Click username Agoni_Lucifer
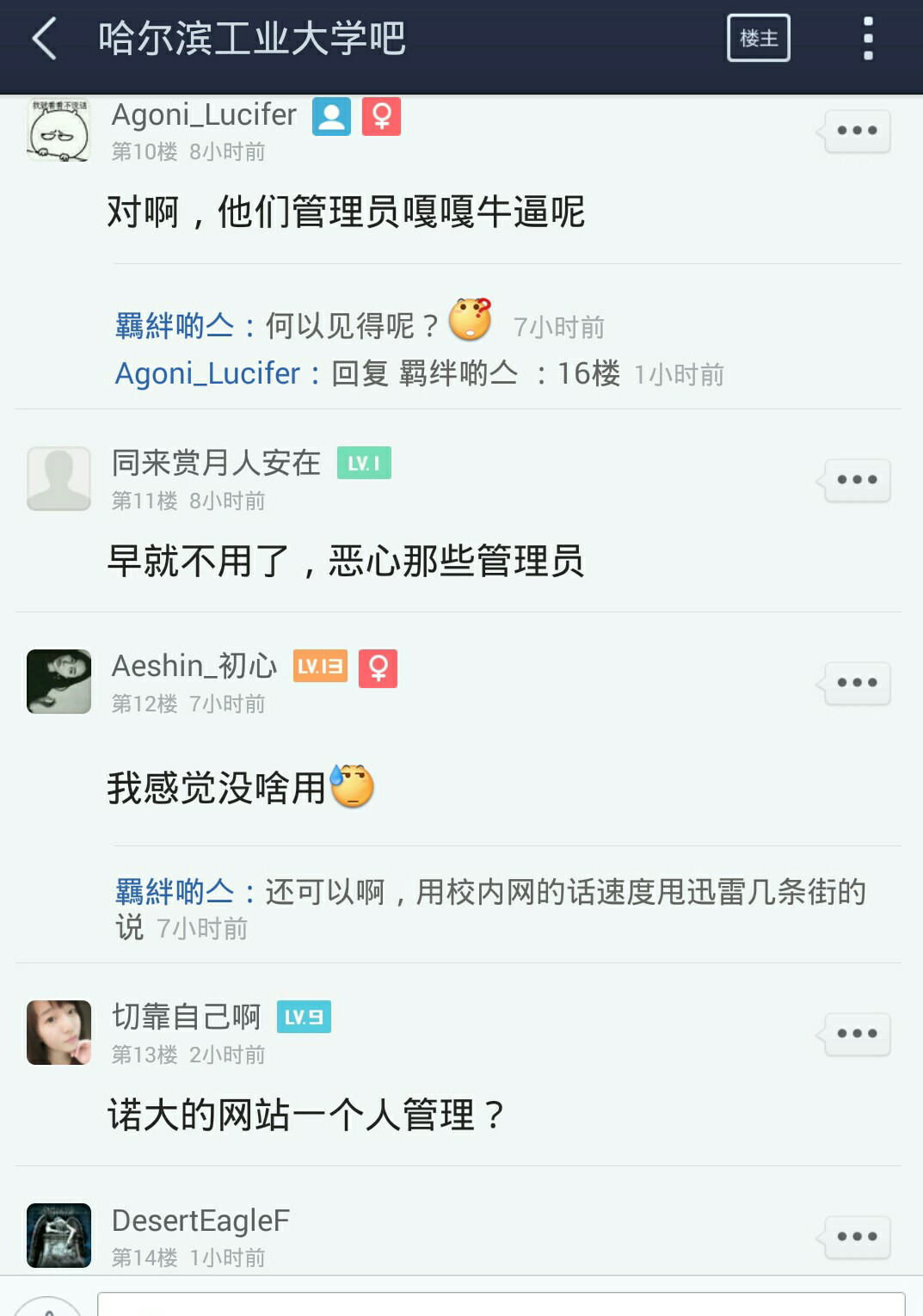 [x=204, y=114]
